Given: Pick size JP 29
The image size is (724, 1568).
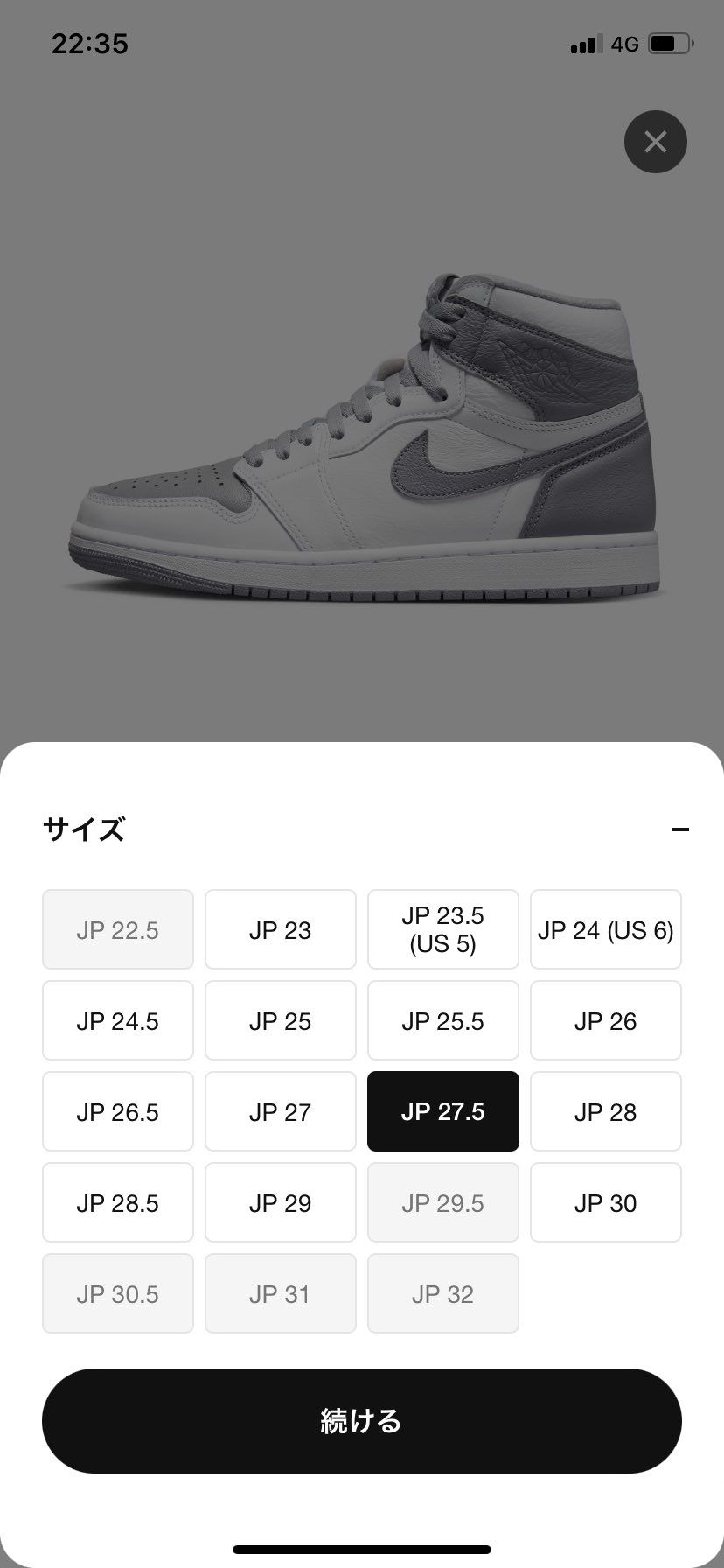Looking at the screenshot, I should [280, 1202].
